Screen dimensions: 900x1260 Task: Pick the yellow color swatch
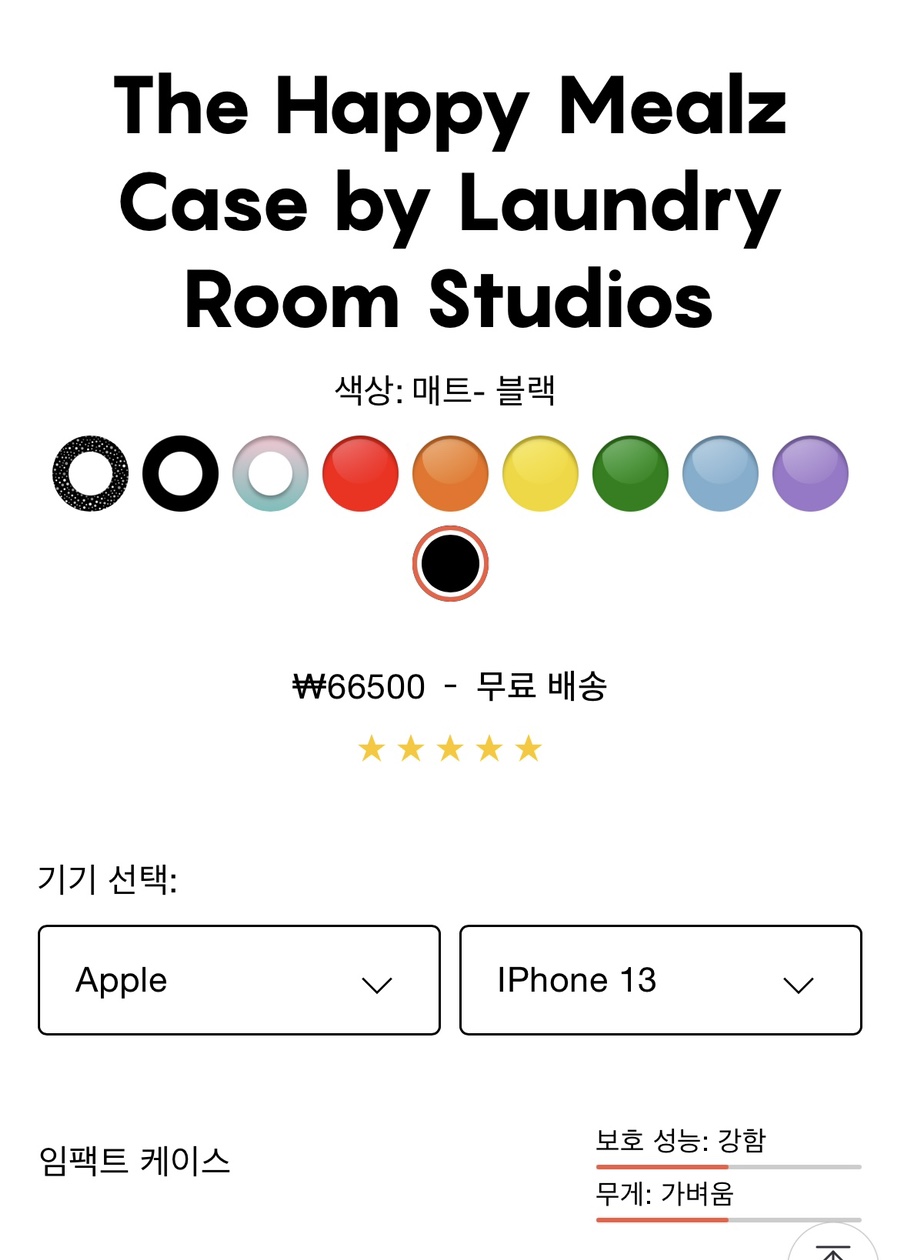[x=540, y=474]
